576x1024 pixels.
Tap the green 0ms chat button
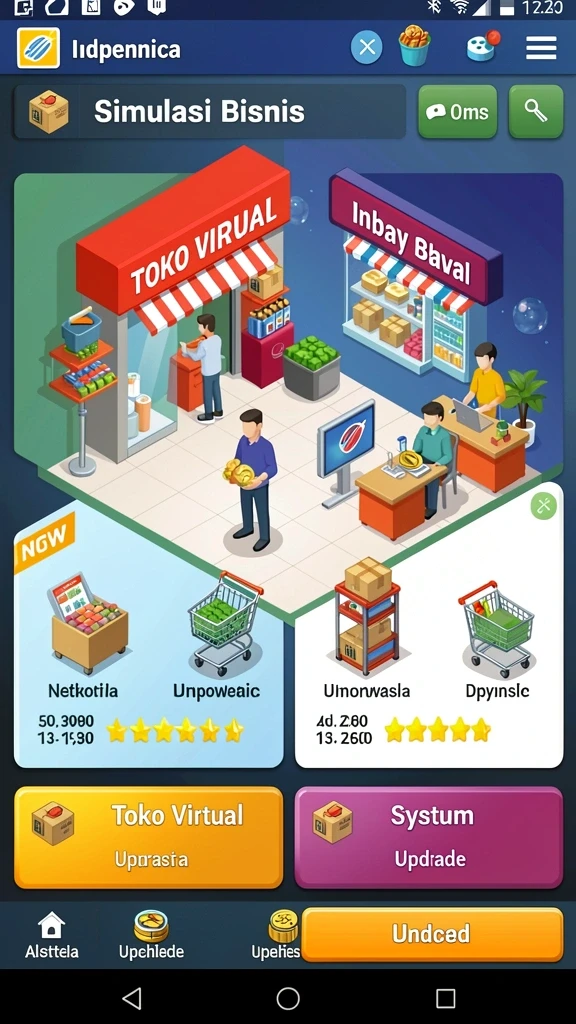[x=457, y=112]
